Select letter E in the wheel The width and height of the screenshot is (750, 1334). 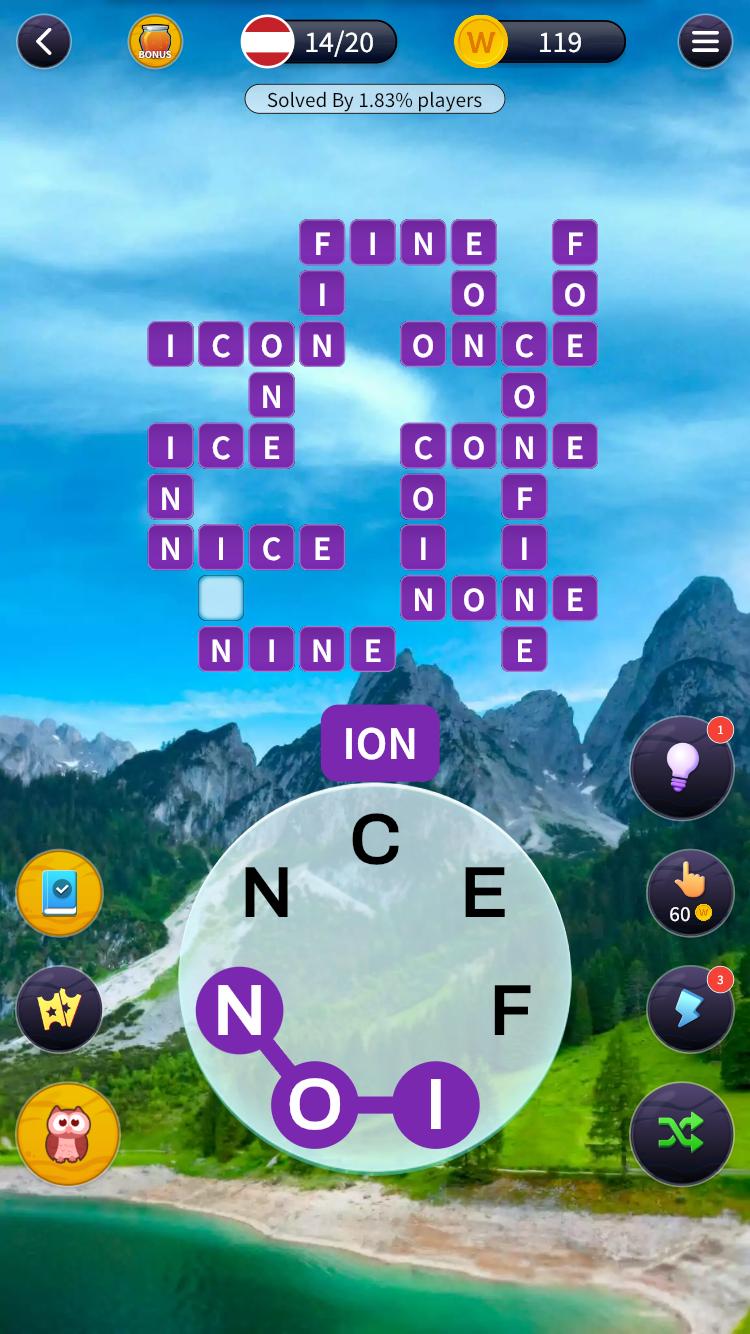click(484, 894)
